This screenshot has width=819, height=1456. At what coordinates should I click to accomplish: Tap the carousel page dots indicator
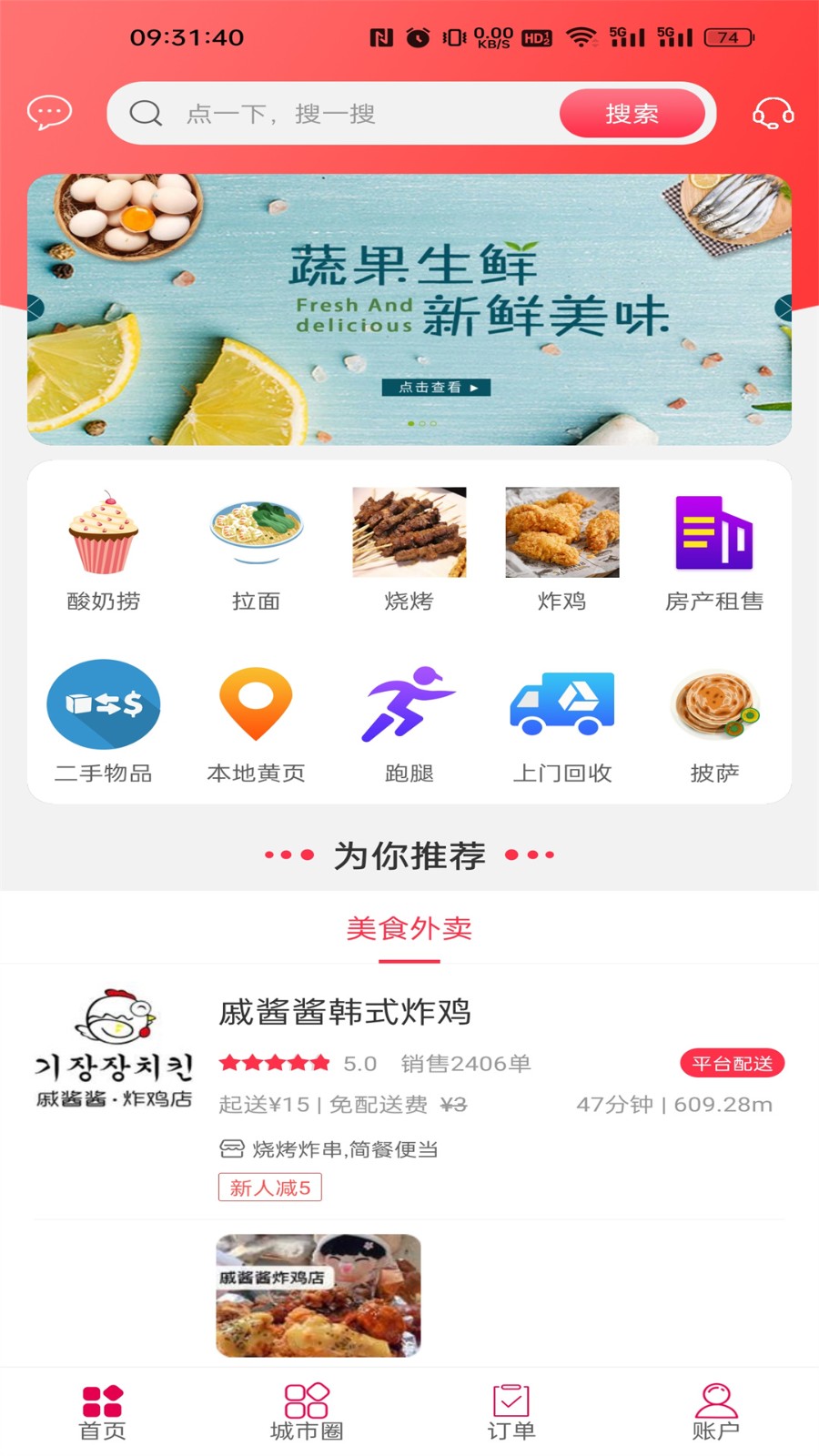tap(420, 422)
